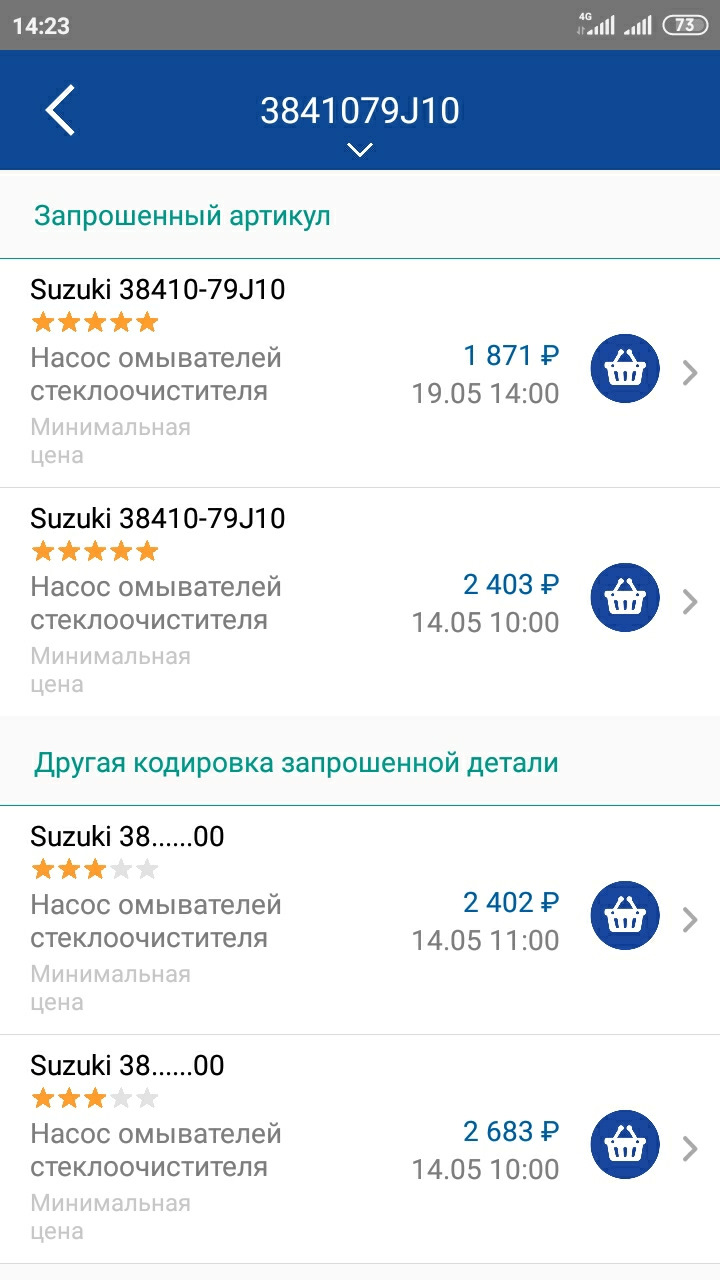The width and height of the screenshot is (720, 1280).
Task: Open details arrow for the 1 871 ₽ offer
Action: click(x=691, y=373)
